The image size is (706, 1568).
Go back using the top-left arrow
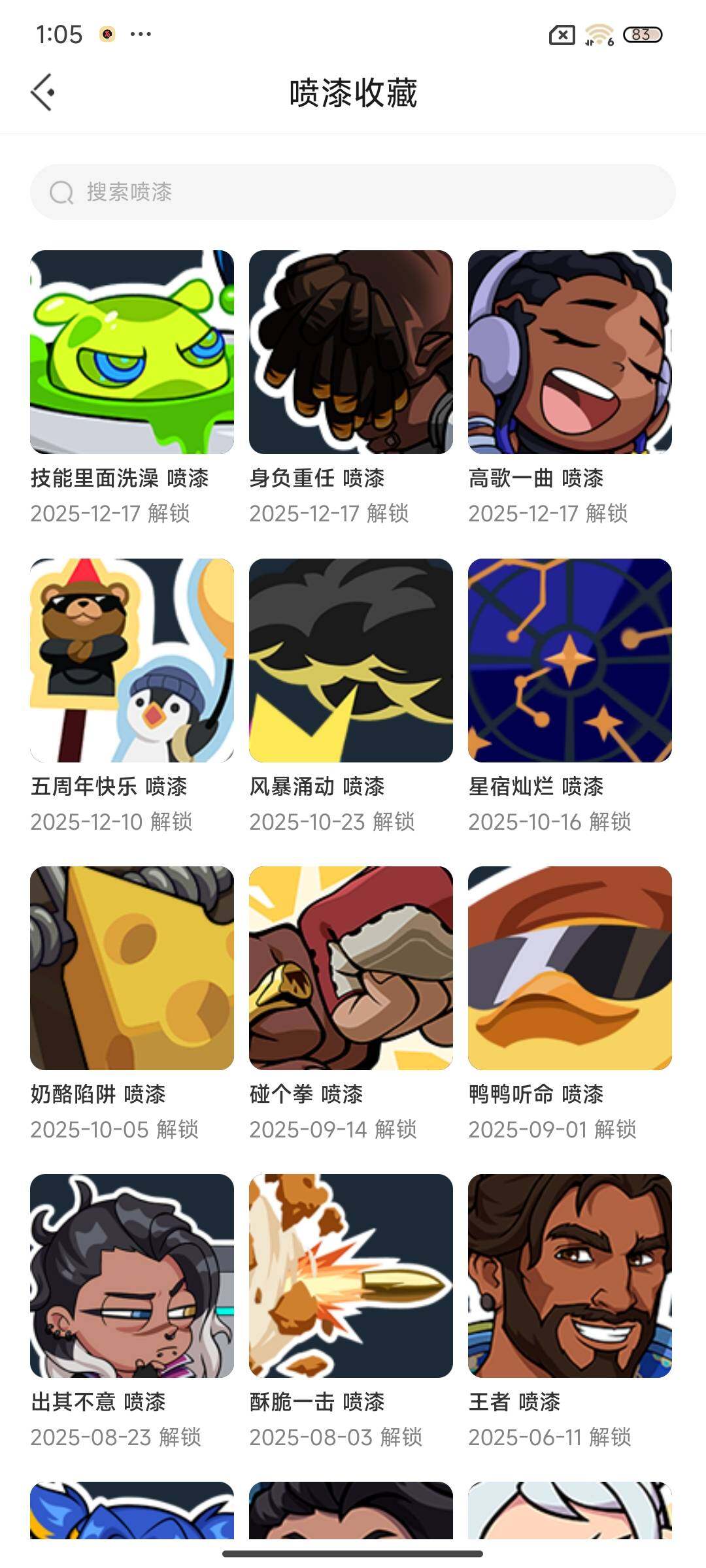43,92
